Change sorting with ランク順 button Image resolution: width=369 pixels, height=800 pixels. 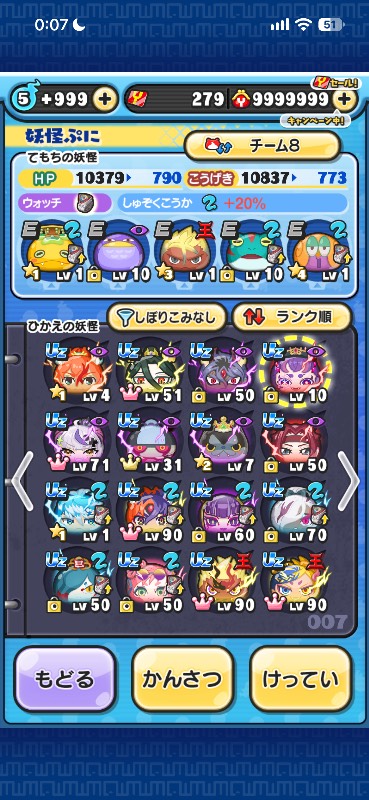[x=291, y=318]
